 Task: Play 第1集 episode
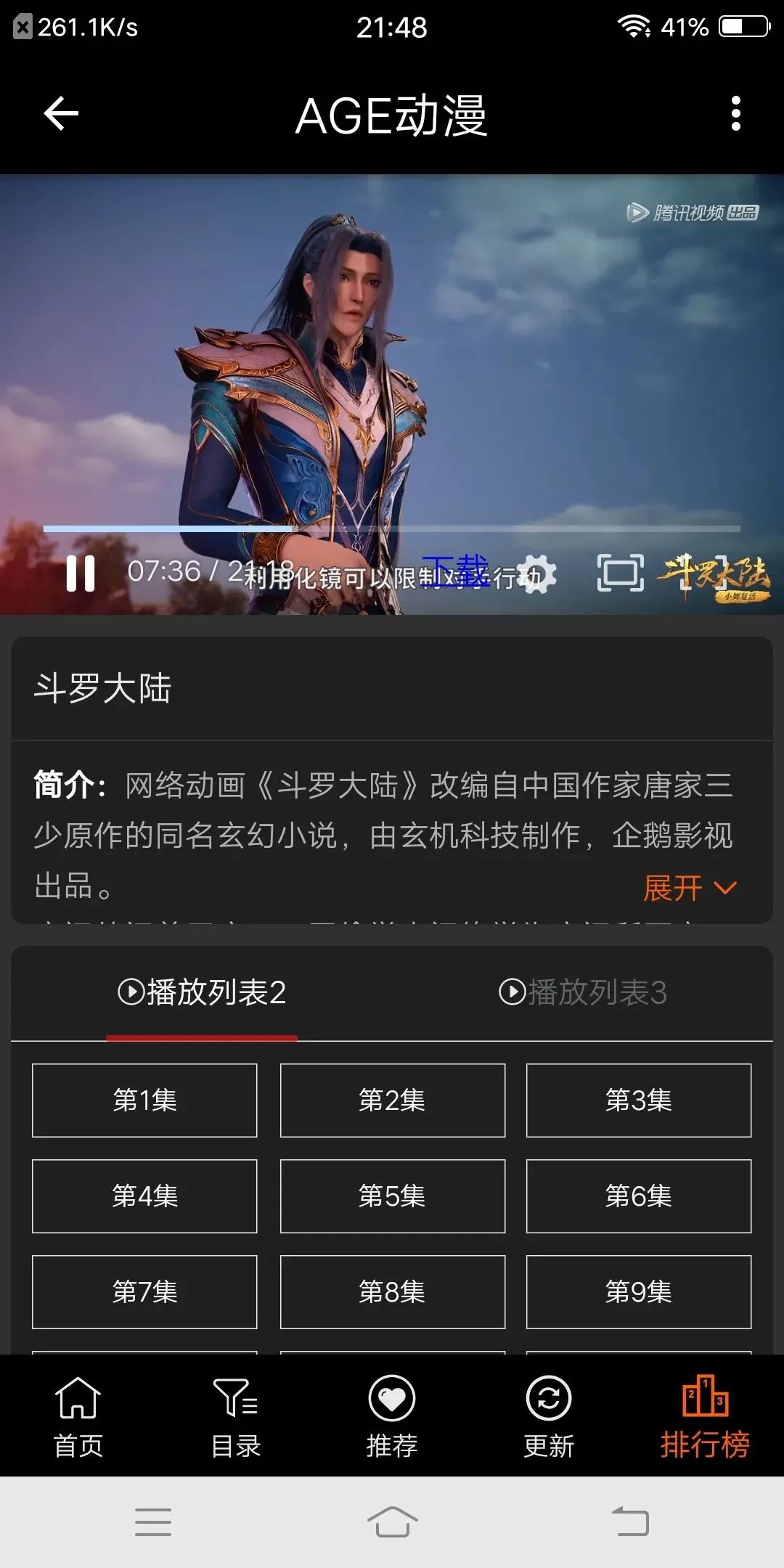coord(144,1101)
